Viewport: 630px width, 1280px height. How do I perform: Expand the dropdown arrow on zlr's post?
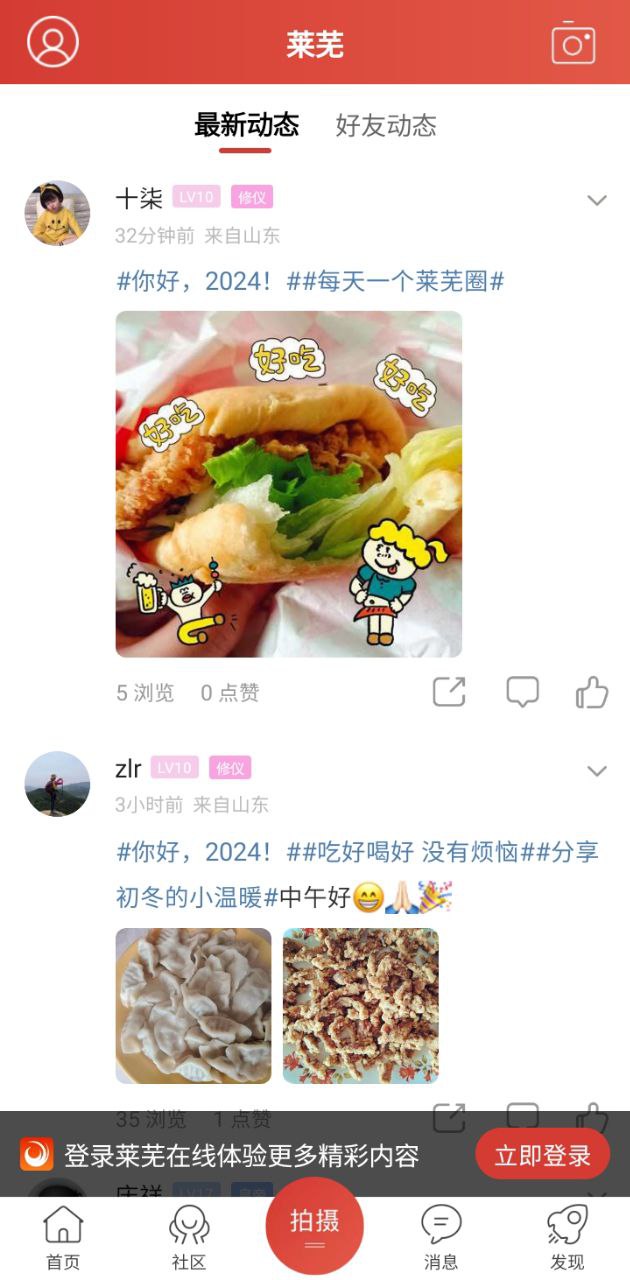coord(597,771)
